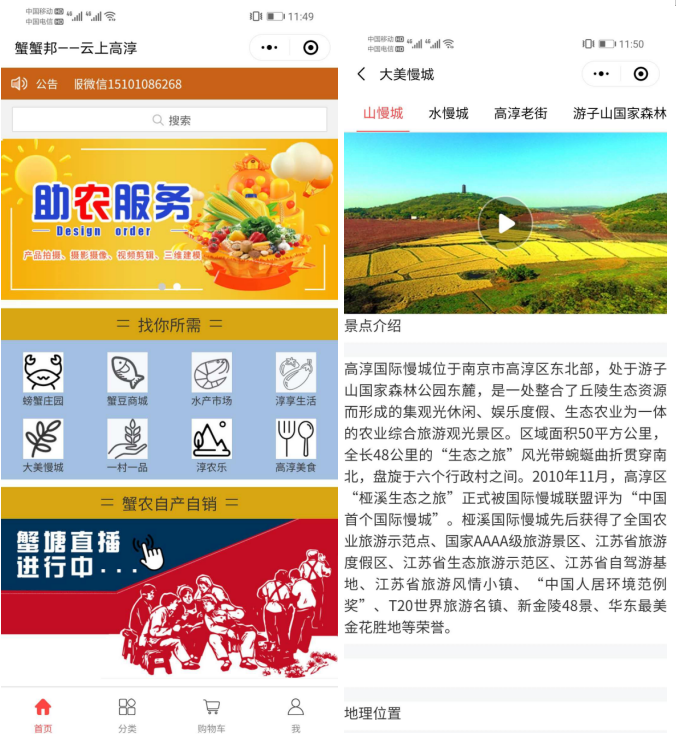This screenshot has height=745, width=676.
Task: Open 淳享生活 category
Action: point(296,380)
